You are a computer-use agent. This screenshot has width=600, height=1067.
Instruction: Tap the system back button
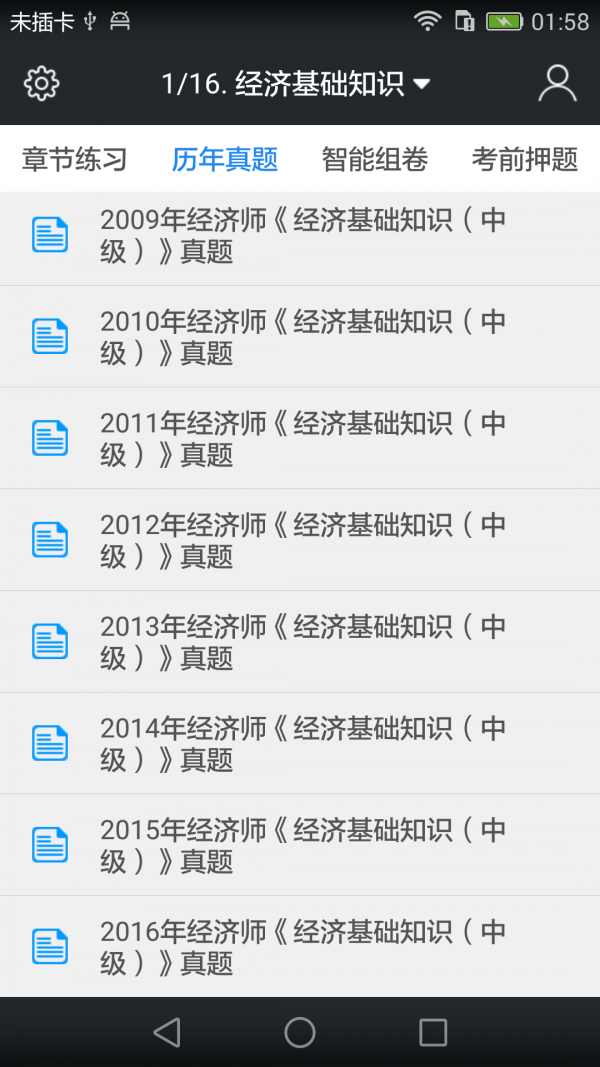coord(167,1032)
